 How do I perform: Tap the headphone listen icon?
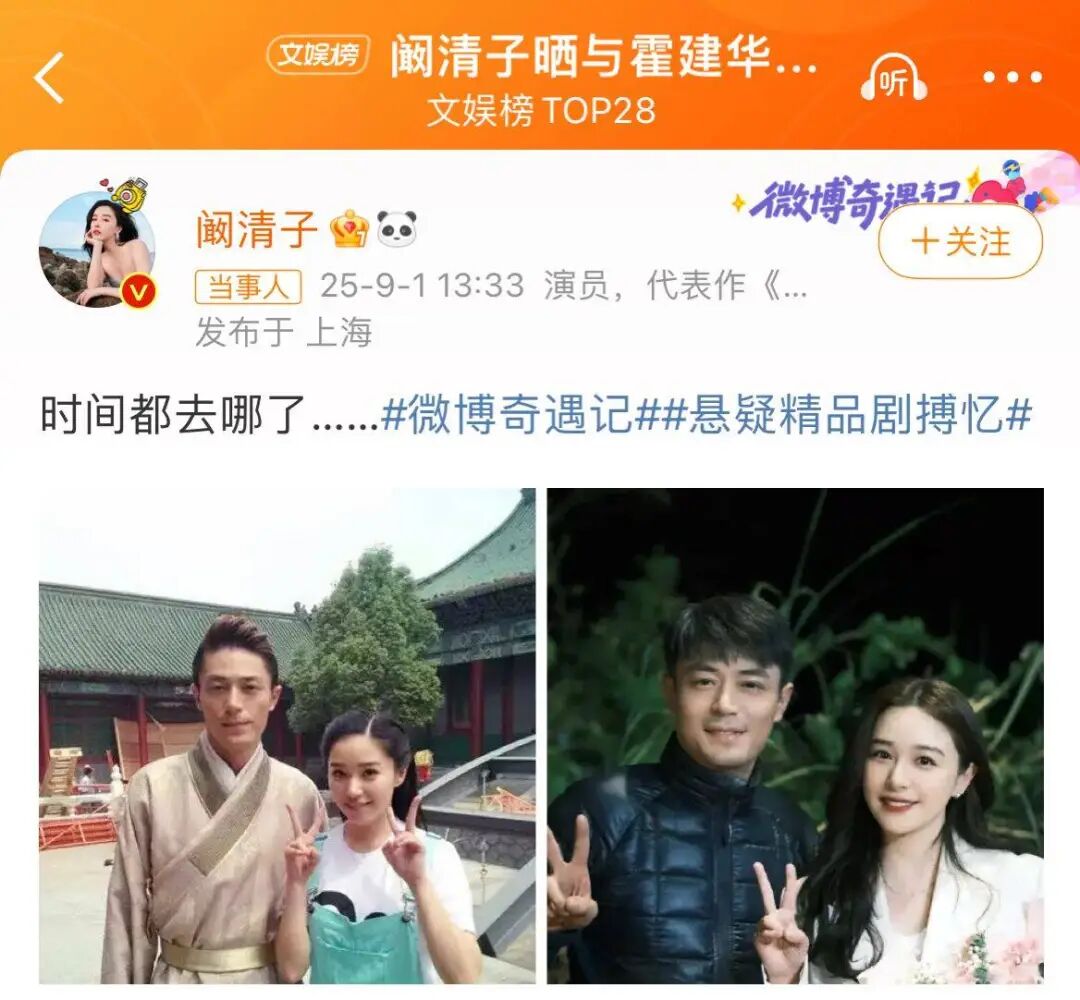tap(894, 78)
